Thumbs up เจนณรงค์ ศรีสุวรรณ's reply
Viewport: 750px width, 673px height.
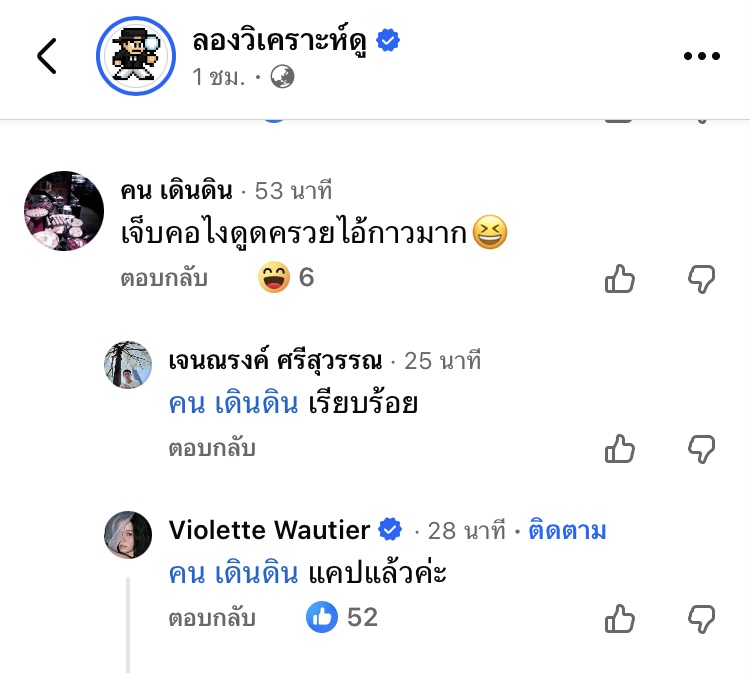pyautogui.click(x=620, y=449)
